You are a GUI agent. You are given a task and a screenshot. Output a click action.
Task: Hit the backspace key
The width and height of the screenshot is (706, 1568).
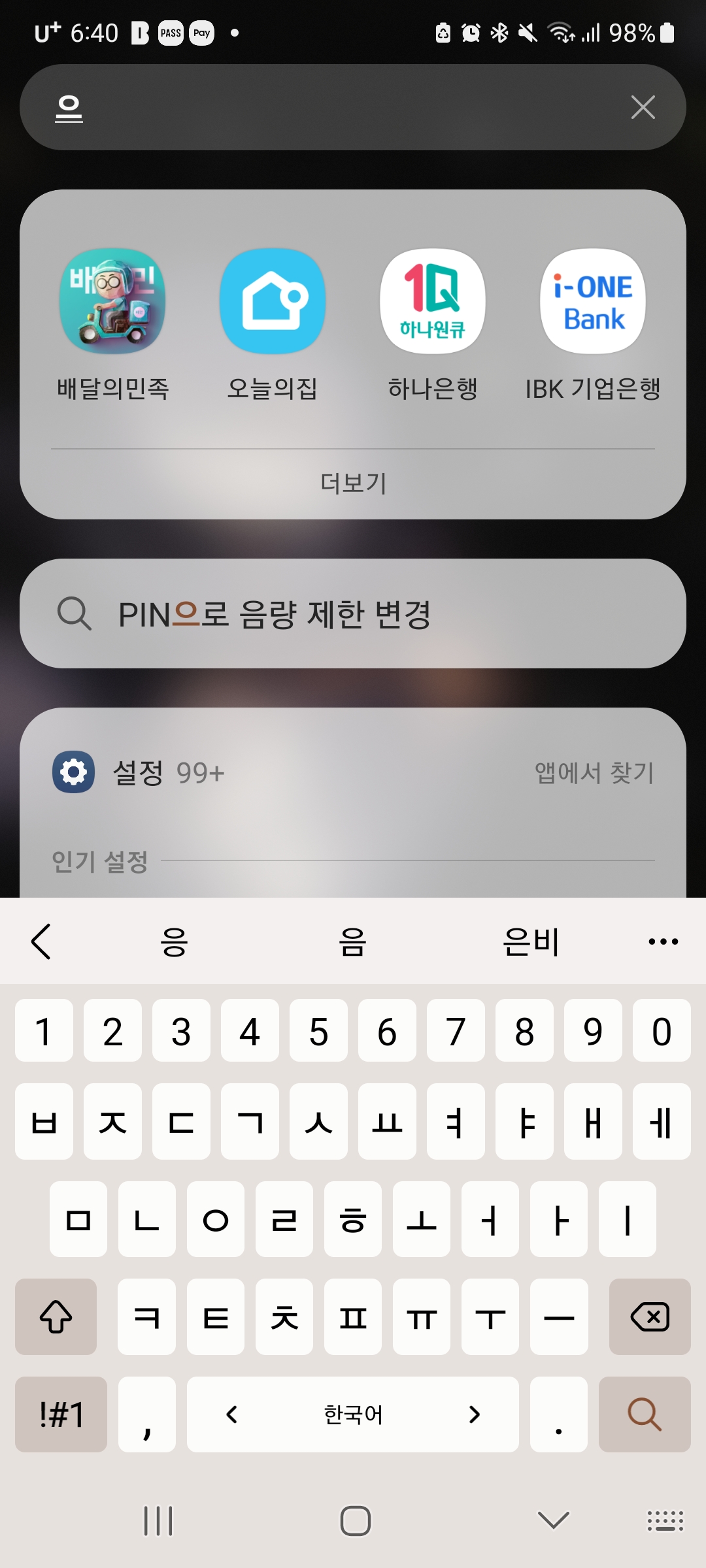pyautogui.click(x=649, y=1316)
